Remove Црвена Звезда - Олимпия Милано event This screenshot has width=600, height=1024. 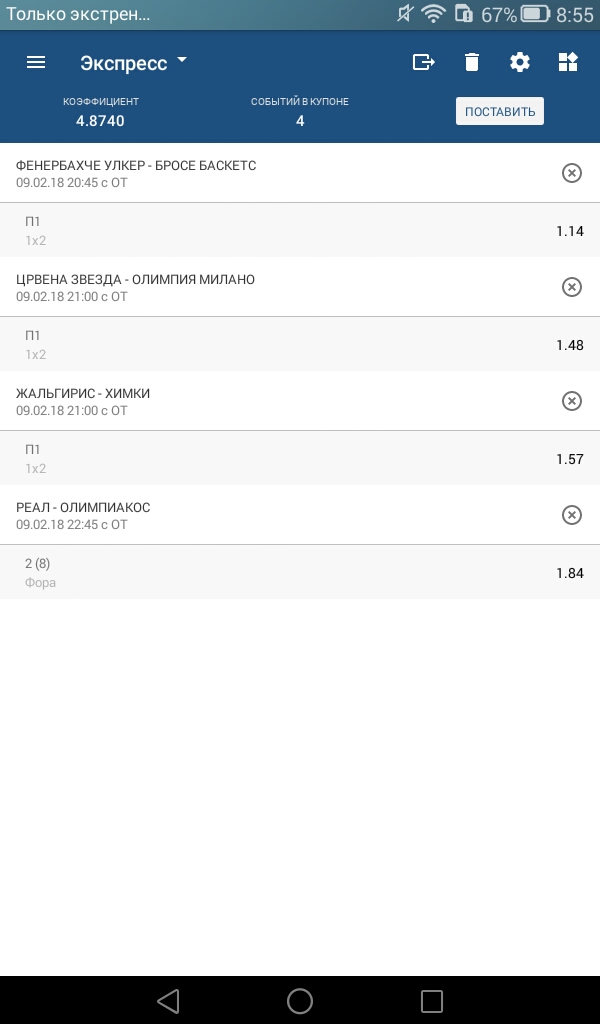[571, 287]
